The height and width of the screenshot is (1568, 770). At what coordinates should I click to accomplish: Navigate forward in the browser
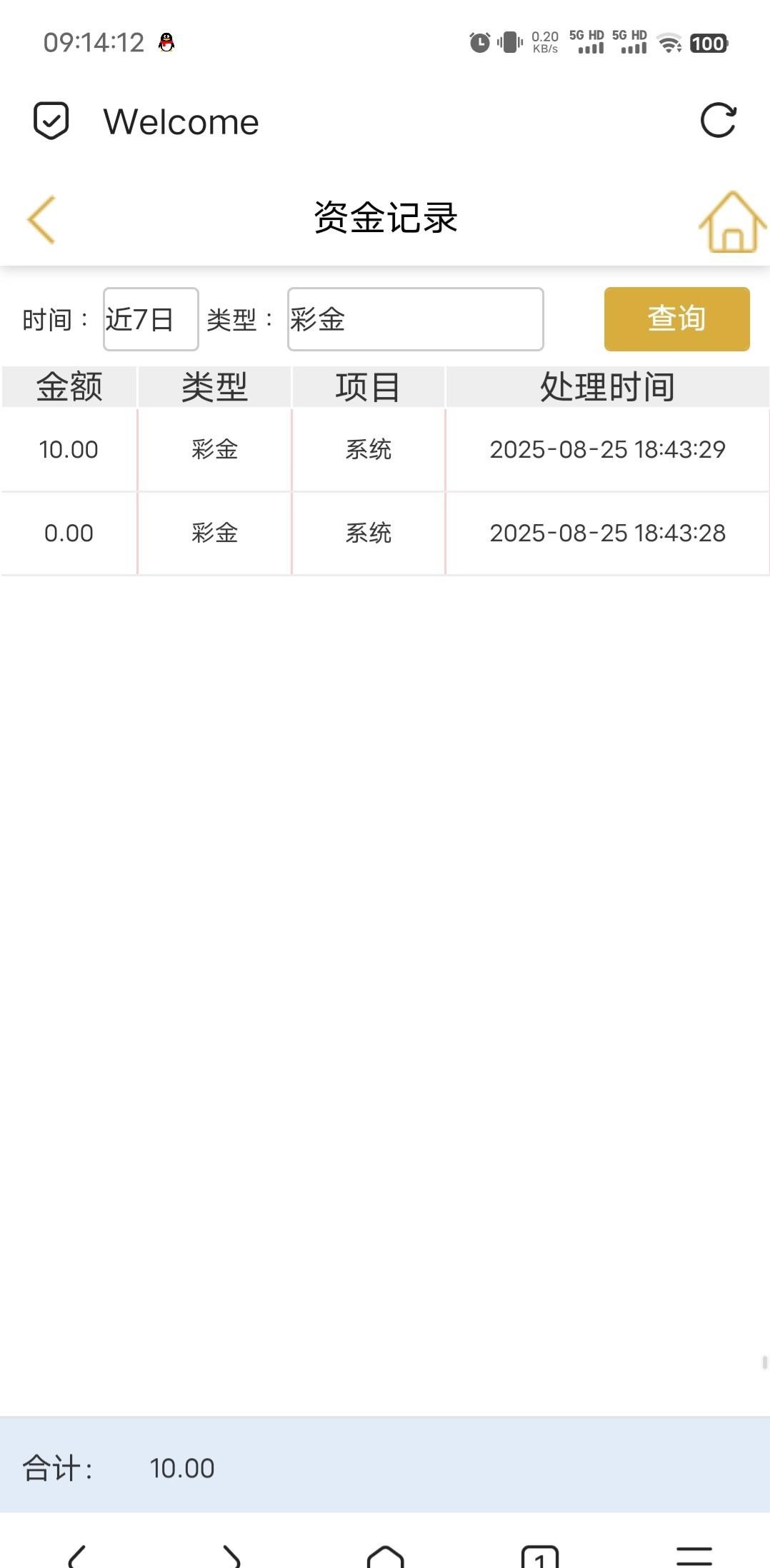click(231, 1555)
